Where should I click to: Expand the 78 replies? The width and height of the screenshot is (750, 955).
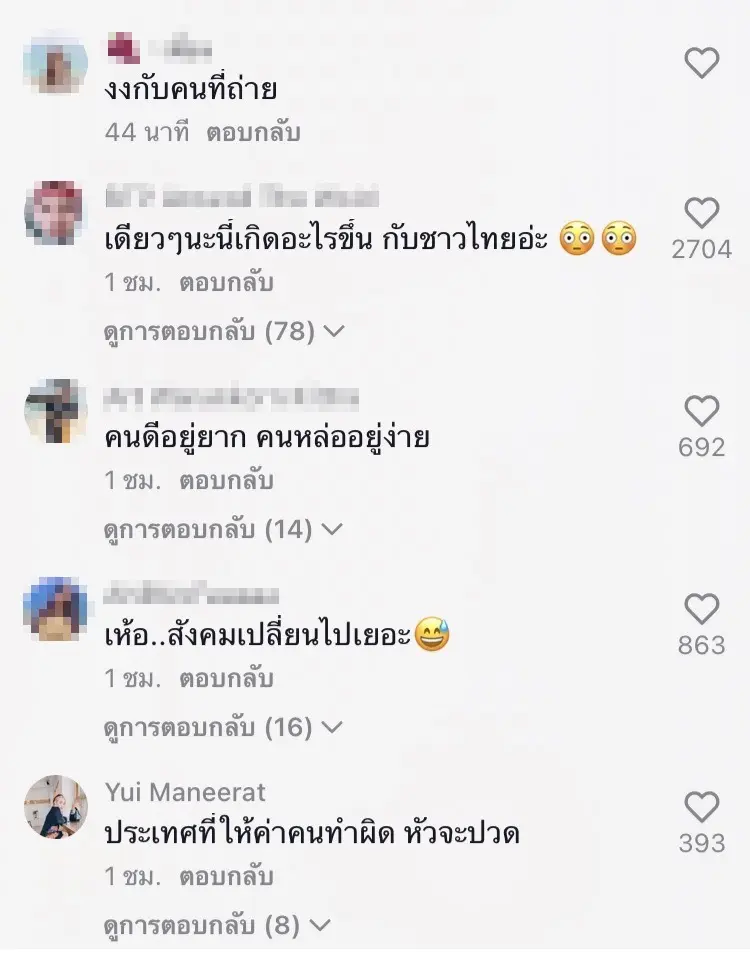[223, 331]
